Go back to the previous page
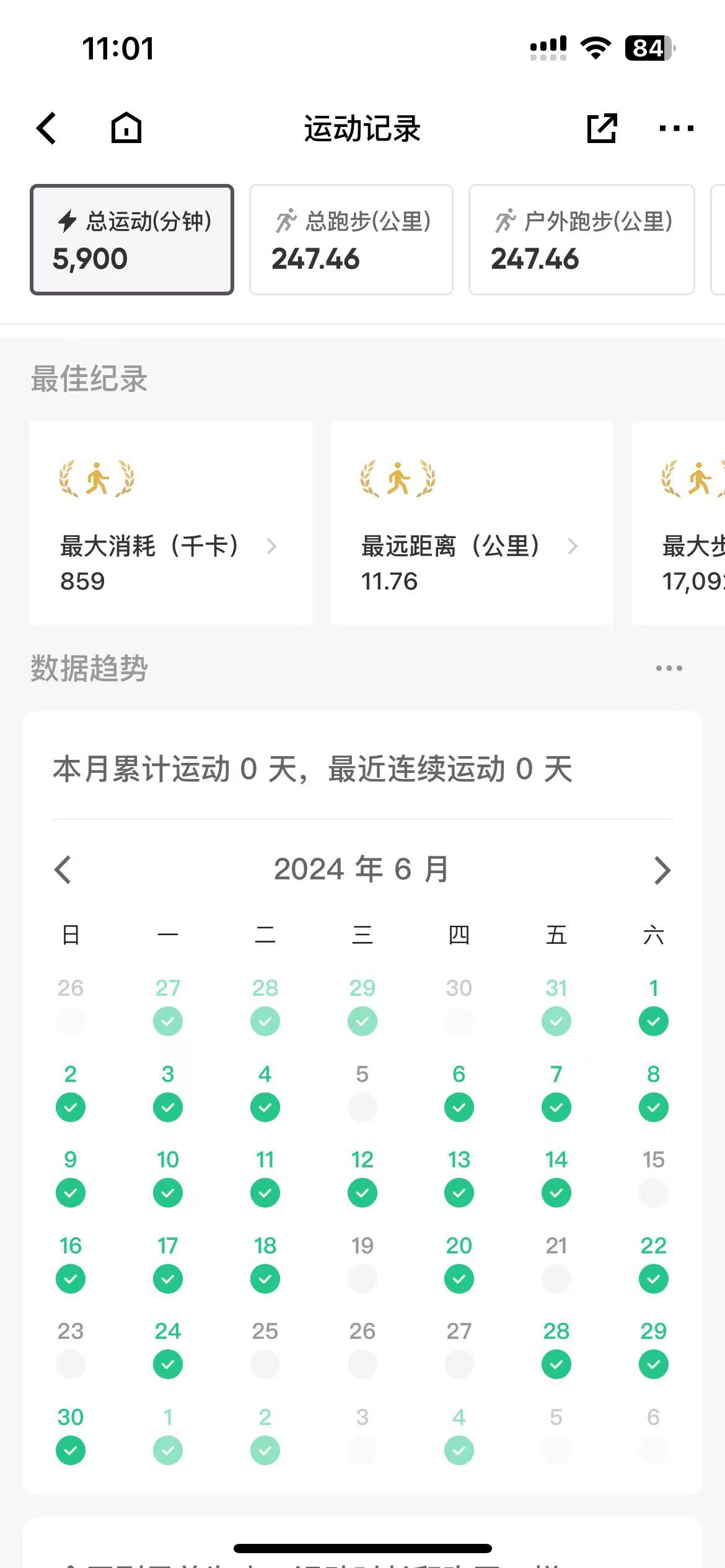The width and height of the screenshot is (725, 1568). pyautogui.click(x=46, y=128)
